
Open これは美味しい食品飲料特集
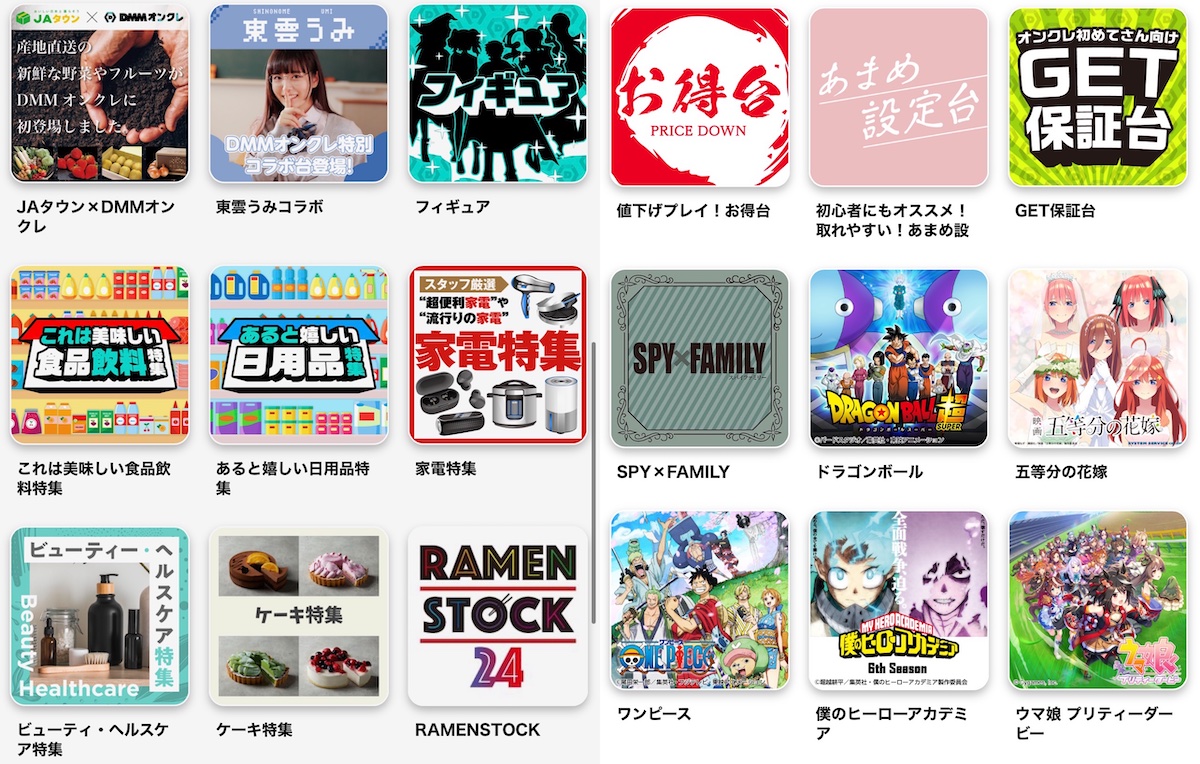point(99,355)
